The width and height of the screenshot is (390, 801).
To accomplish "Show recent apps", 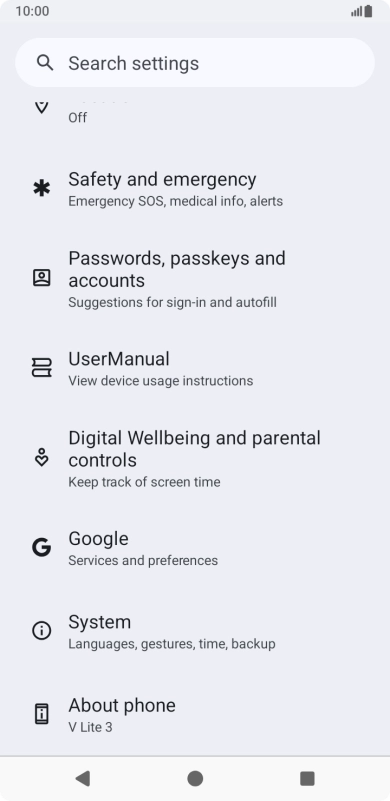I will 307,779.
